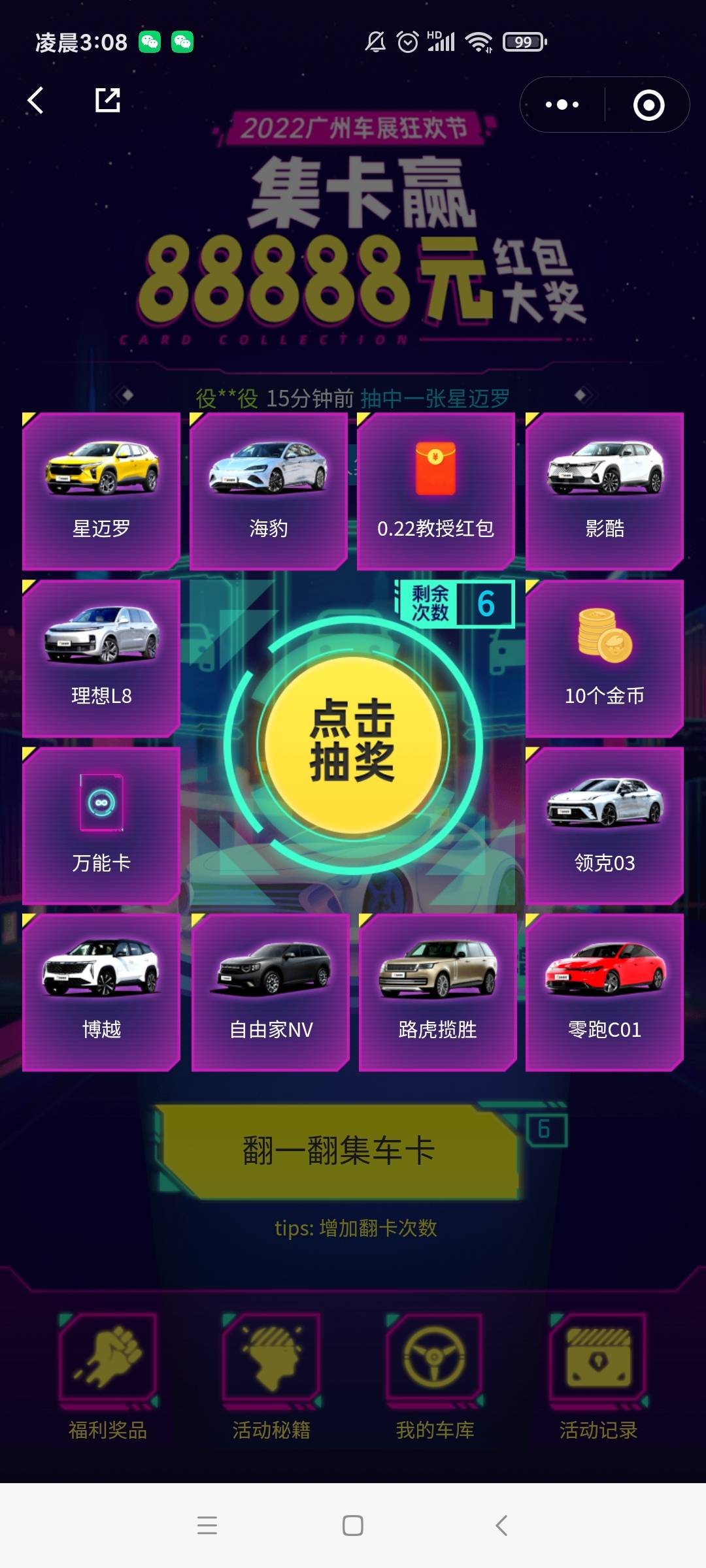This screenshot has width=706, height=1568.
Task: Open the mini program three-dot menu
Action: click(562, 105)
